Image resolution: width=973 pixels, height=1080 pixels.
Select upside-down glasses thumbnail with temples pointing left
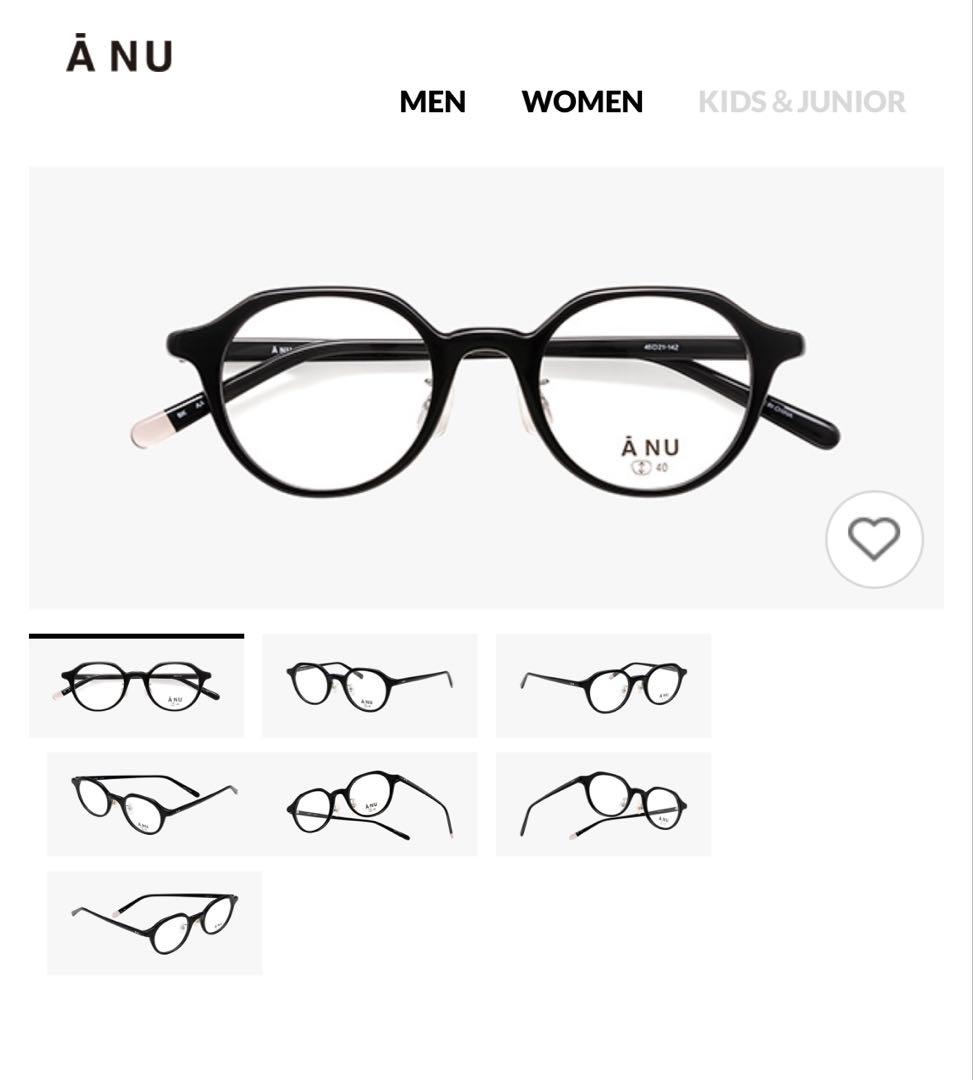point(603,804)
